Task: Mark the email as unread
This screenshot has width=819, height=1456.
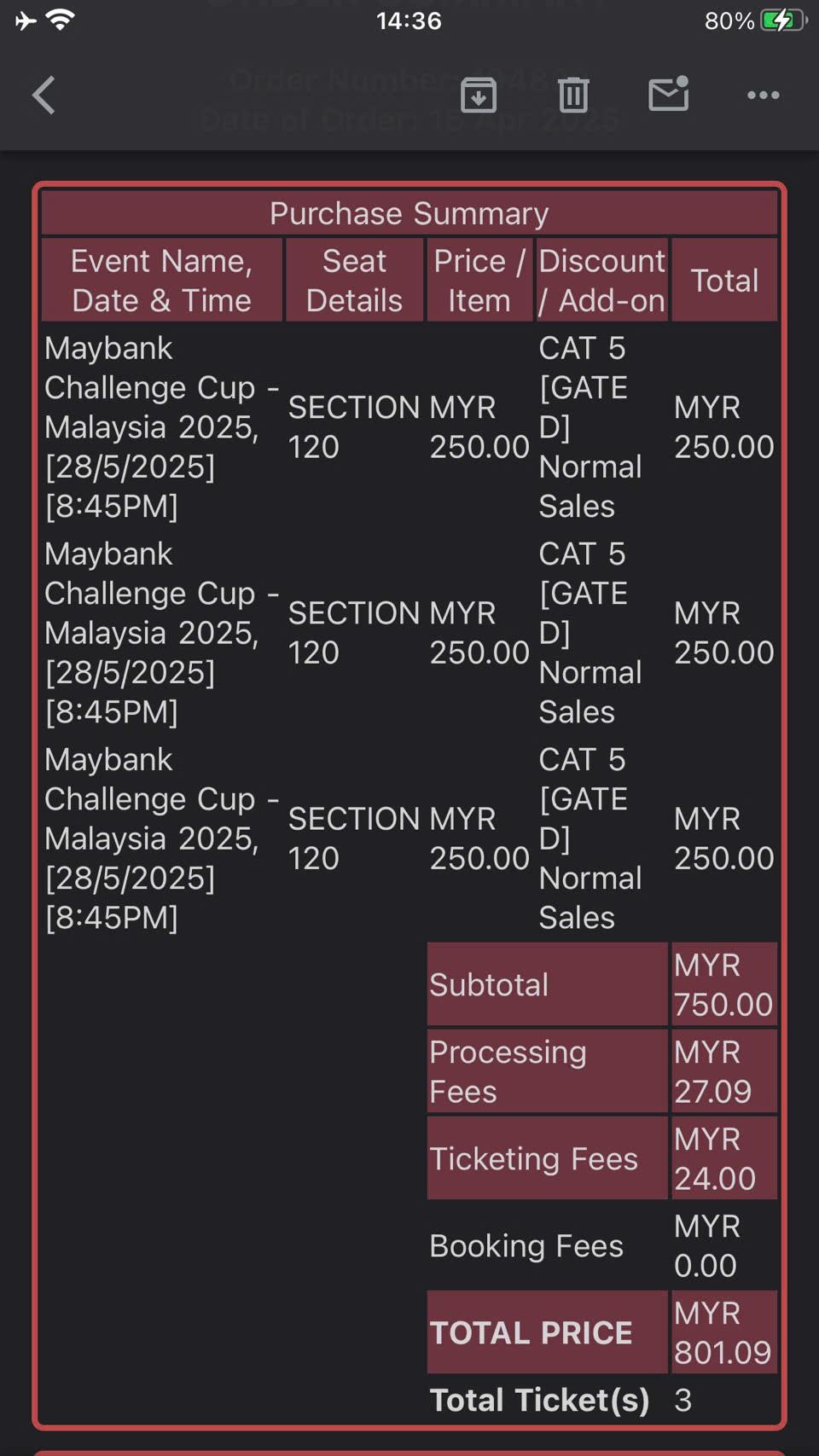Action: point(669,94)
